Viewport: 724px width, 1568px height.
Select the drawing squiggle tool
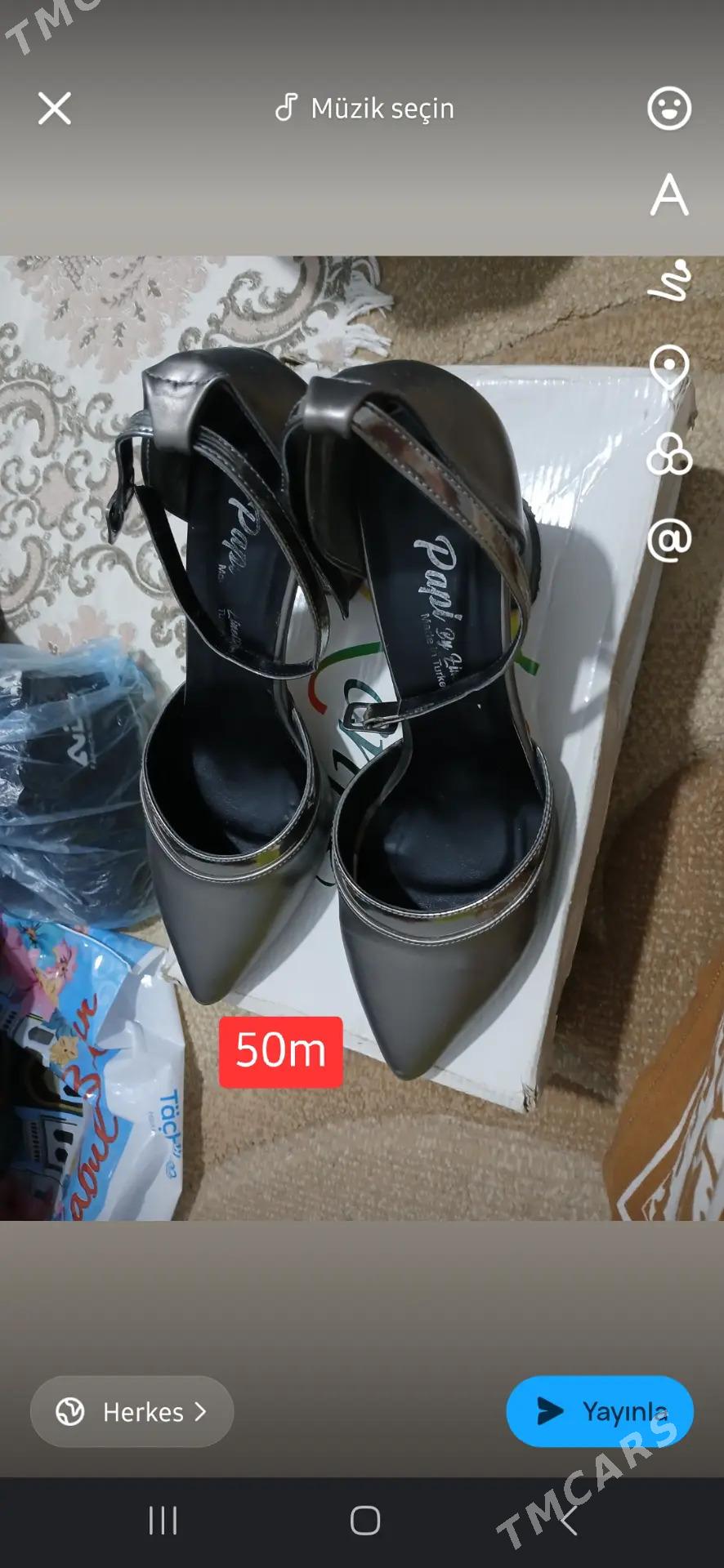(x=669, y=281)
